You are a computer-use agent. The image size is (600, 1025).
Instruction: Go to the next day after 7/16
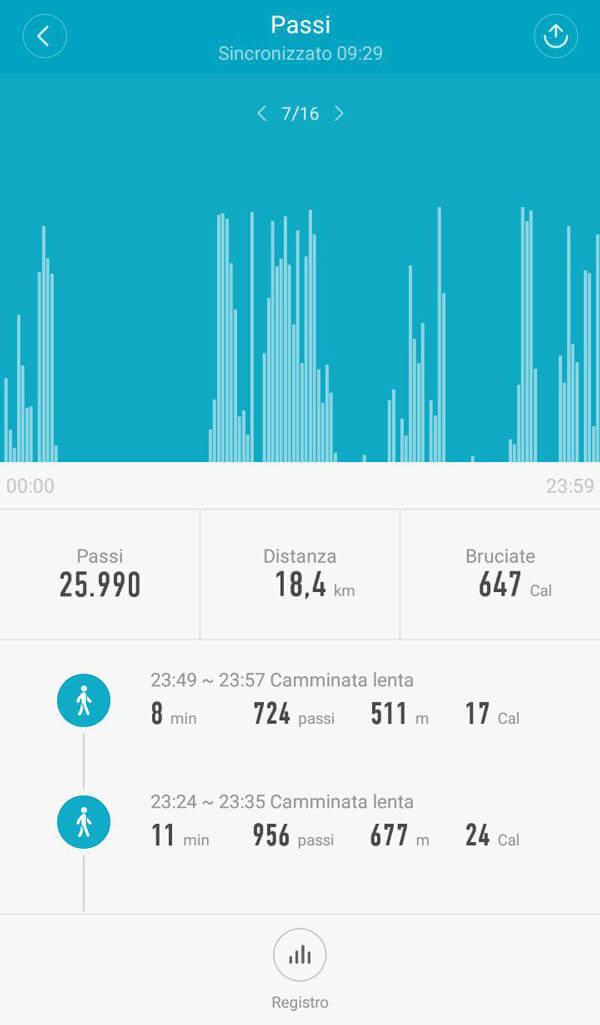coord(339,114)
